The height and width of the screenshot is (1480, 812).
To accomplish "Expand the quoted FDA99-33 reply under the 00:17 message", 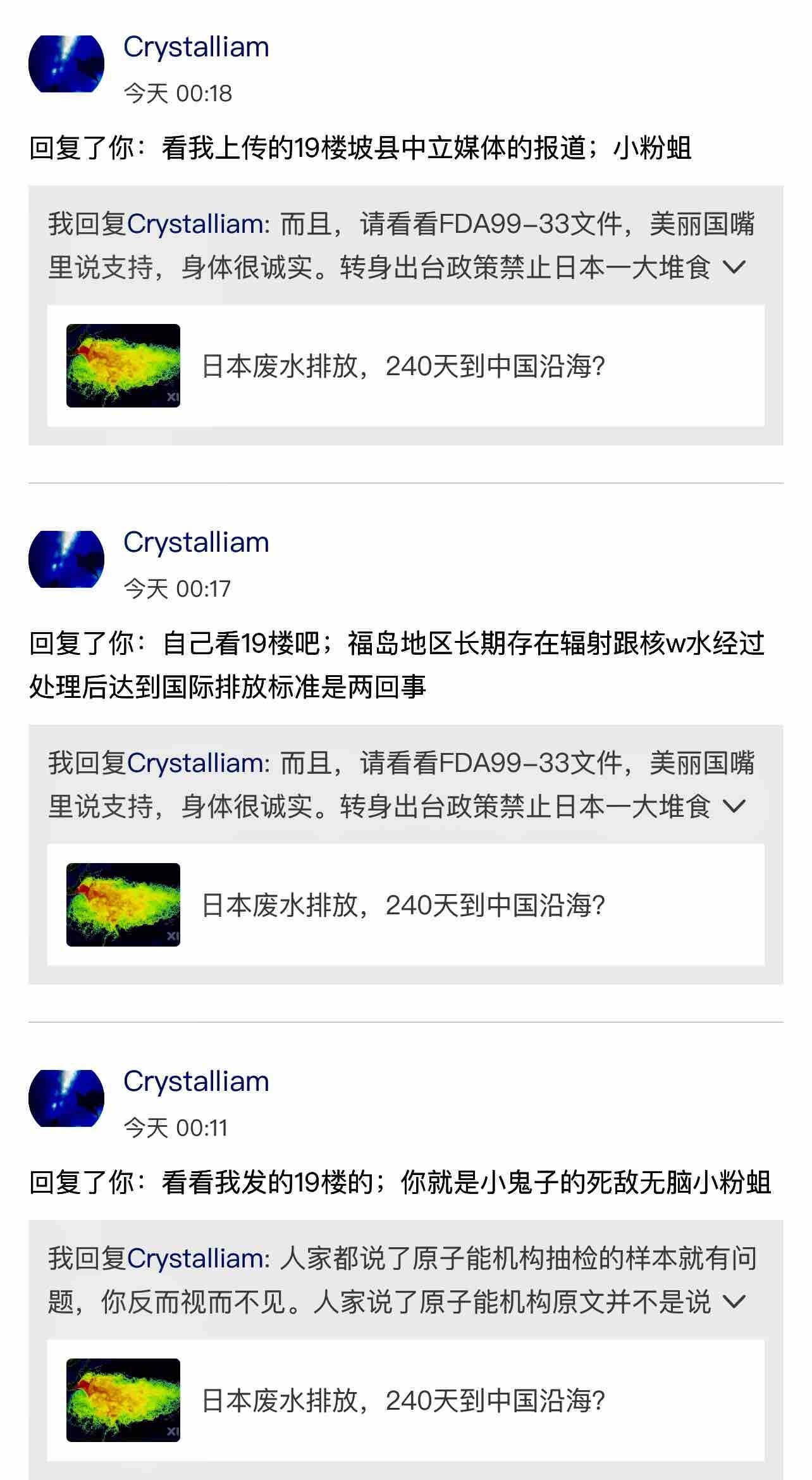I will 734,806.
